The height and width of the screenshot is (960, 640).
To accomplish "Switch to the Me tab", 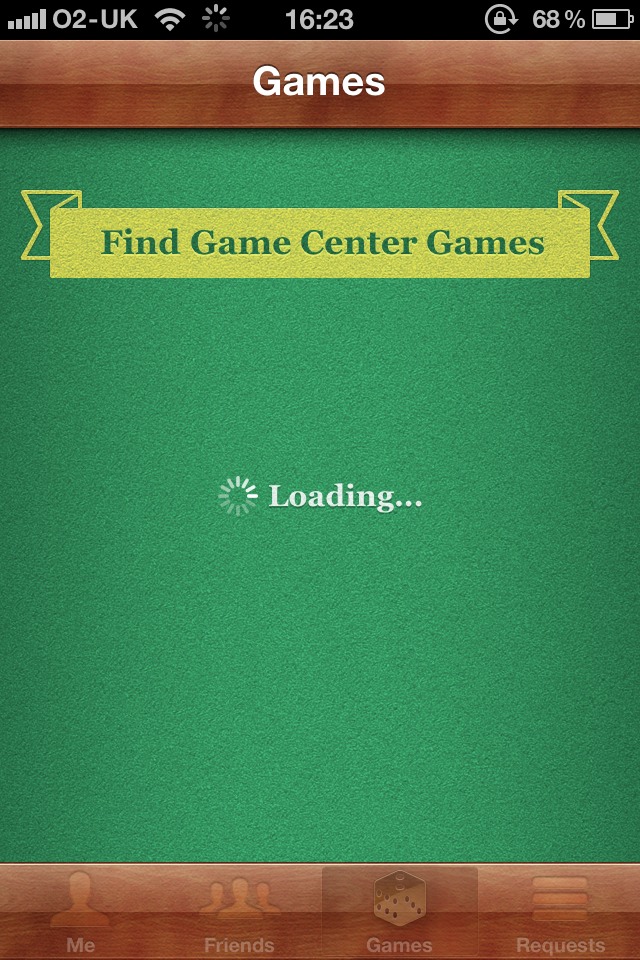I will pos(80,912).
